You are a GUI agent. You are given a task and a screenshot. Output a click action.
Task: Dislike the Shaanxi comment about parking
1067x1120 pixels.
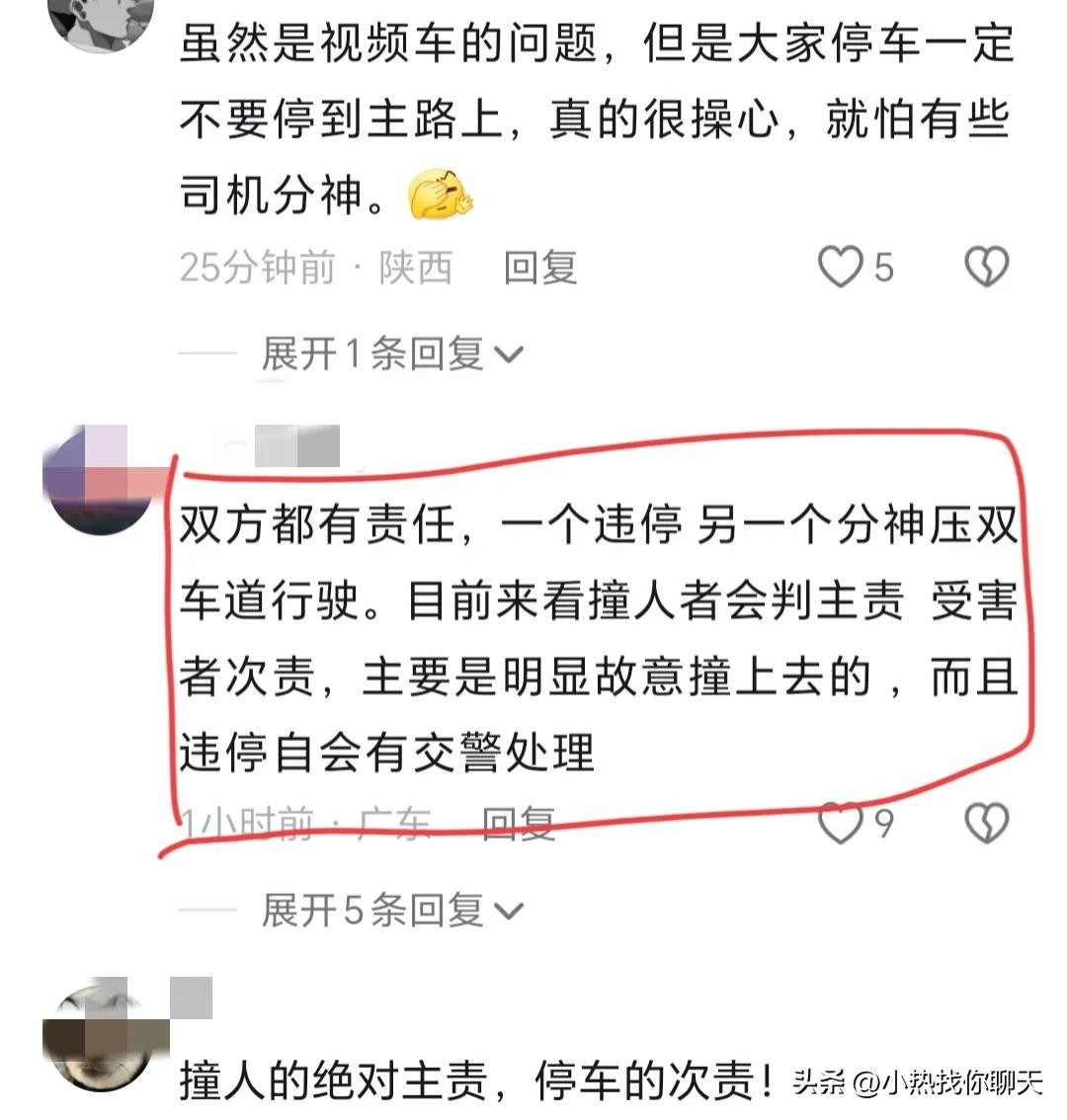tap(986, 268)
